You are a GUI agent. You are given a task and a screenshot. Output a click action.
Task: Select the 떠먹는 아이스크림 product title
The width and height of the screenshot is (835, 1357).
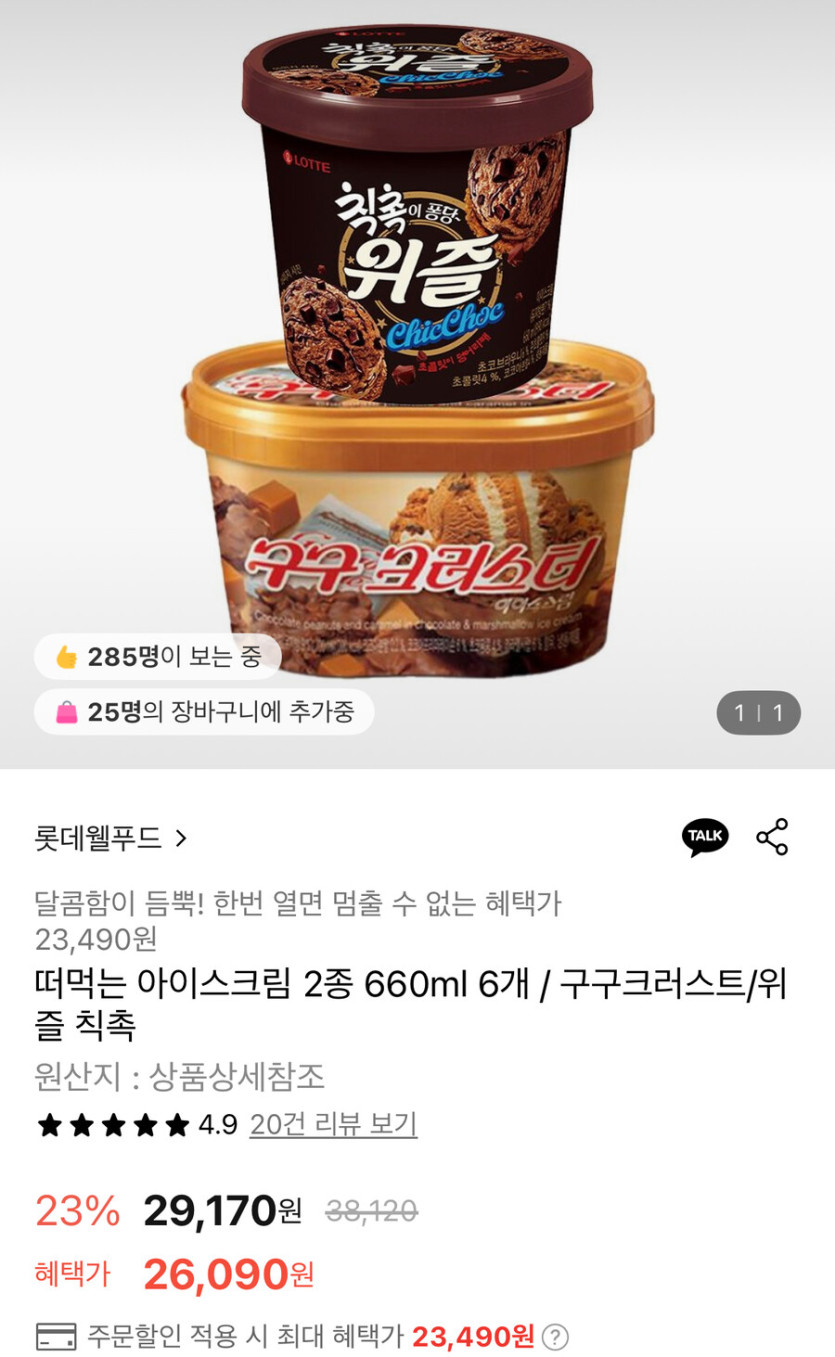click(400, 1007)
